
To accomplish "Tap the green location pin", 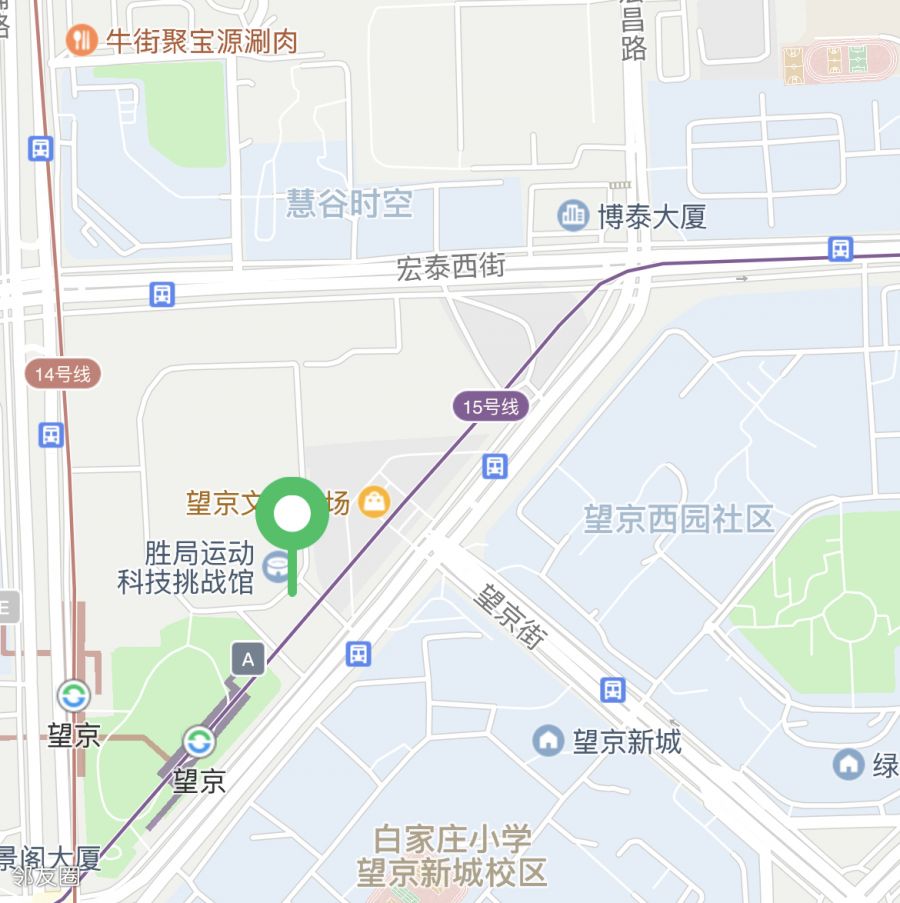I will pyautogui.click(x=292, y=517).
